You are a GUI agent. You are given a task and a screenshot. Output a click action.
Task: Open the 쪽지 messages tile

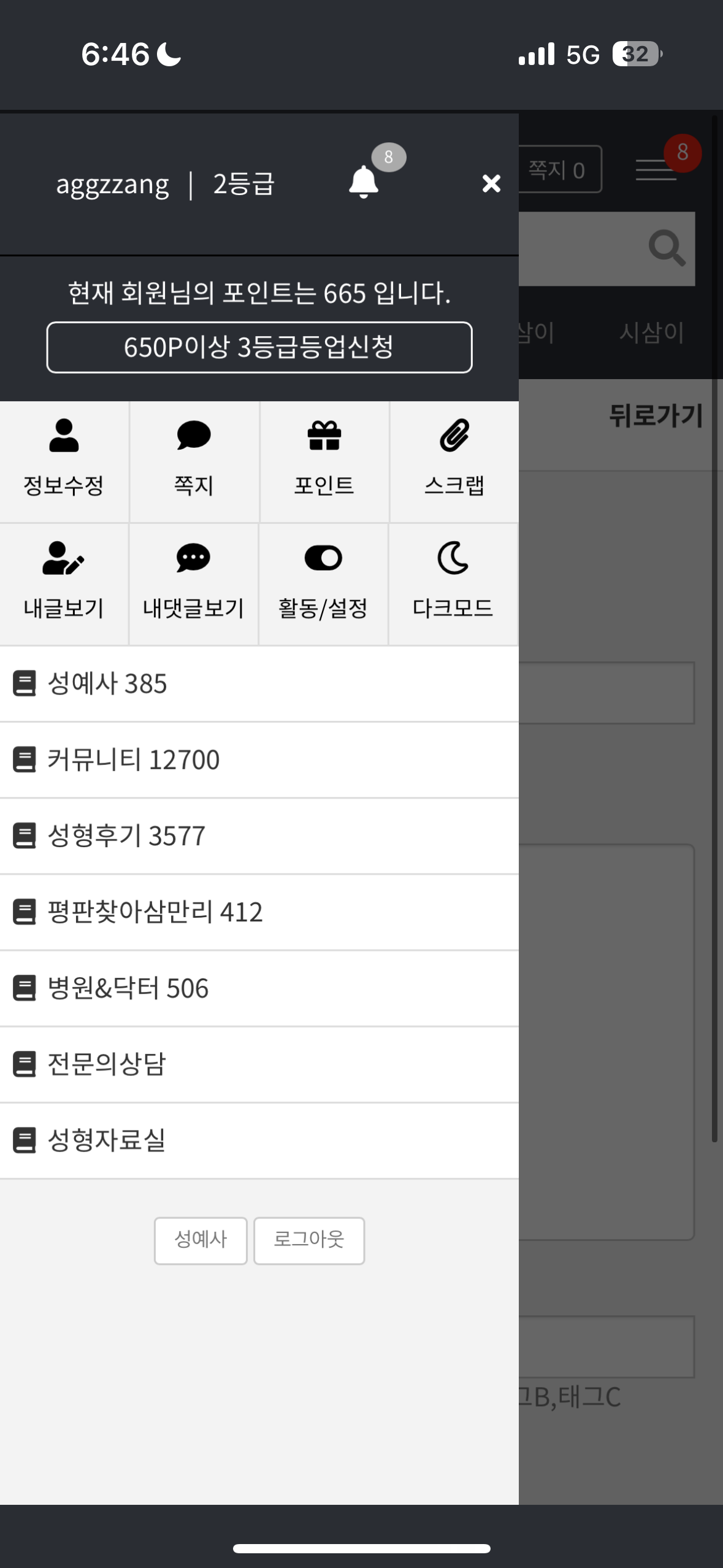click(x=194, y=461)
